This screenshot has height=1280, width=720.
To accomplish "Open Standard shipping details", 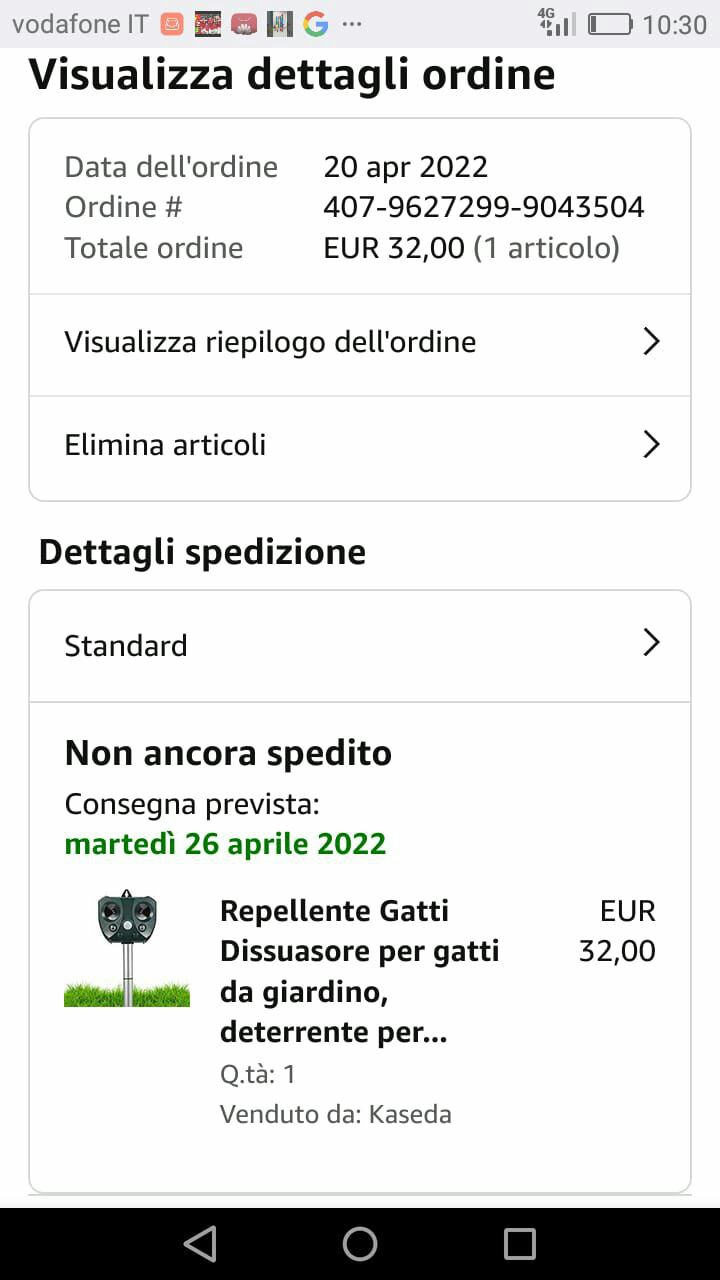I will coord(360,645).
